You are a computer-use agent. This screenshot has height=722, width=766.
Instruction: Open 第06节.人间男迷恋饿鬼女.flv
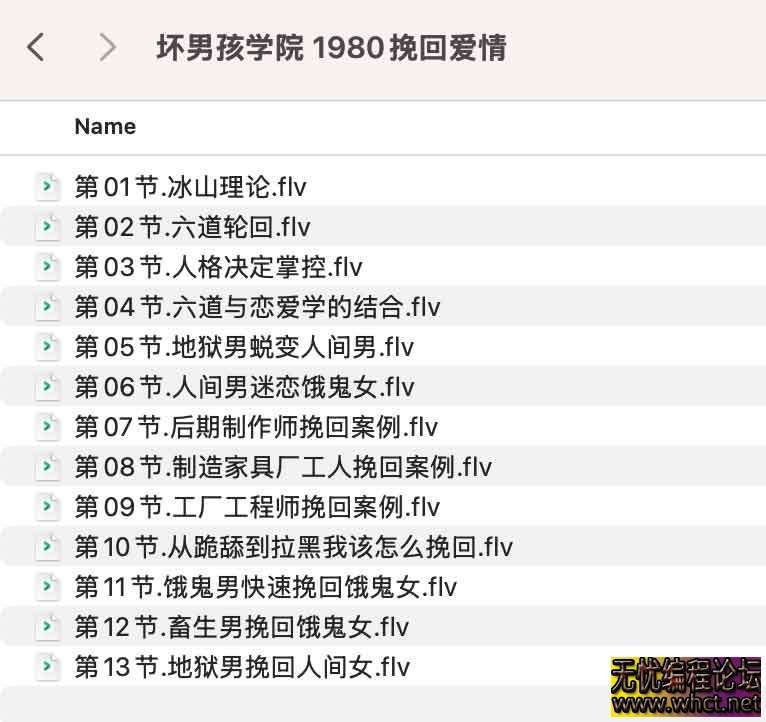pyautogui.click(x=244, y=387)
